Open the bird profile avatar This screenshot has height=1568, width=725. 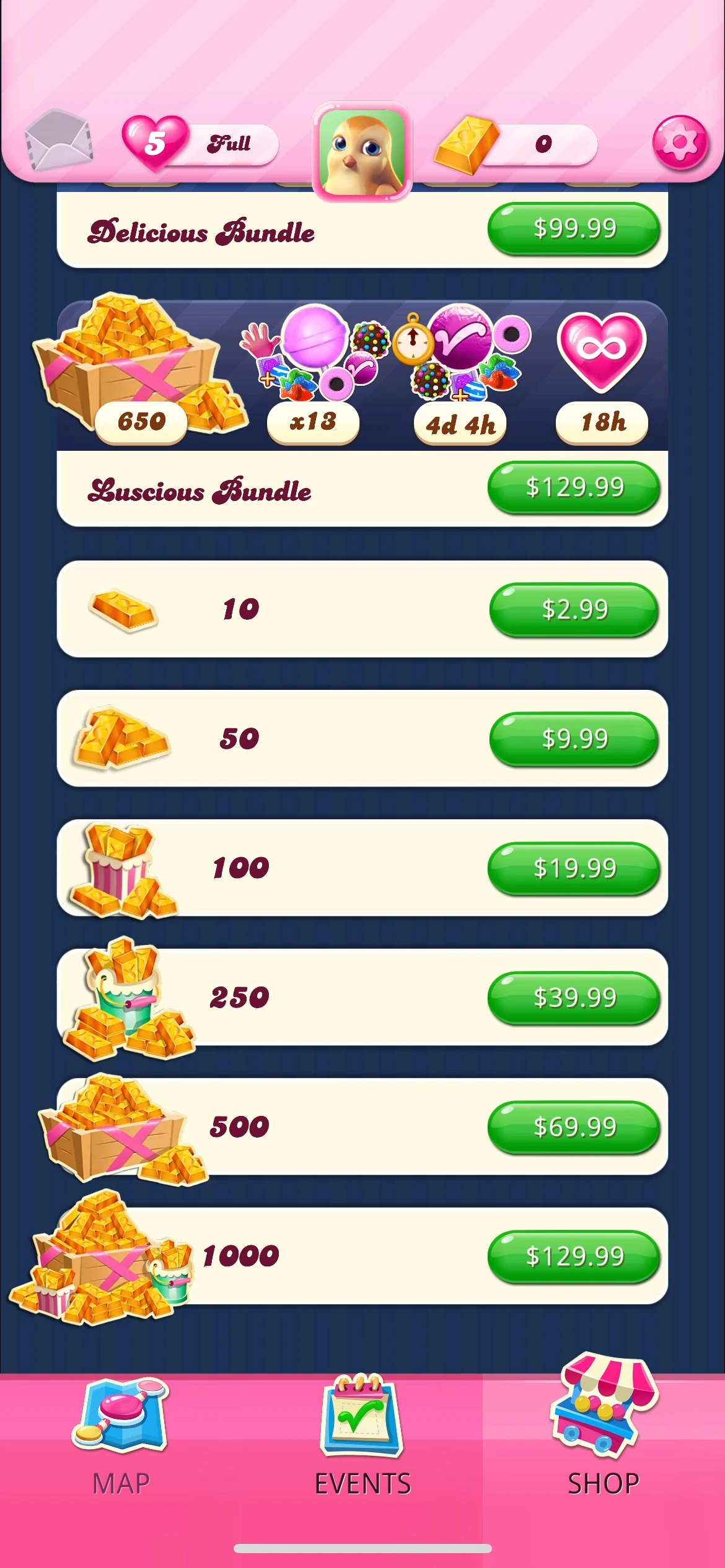point(362,152)
